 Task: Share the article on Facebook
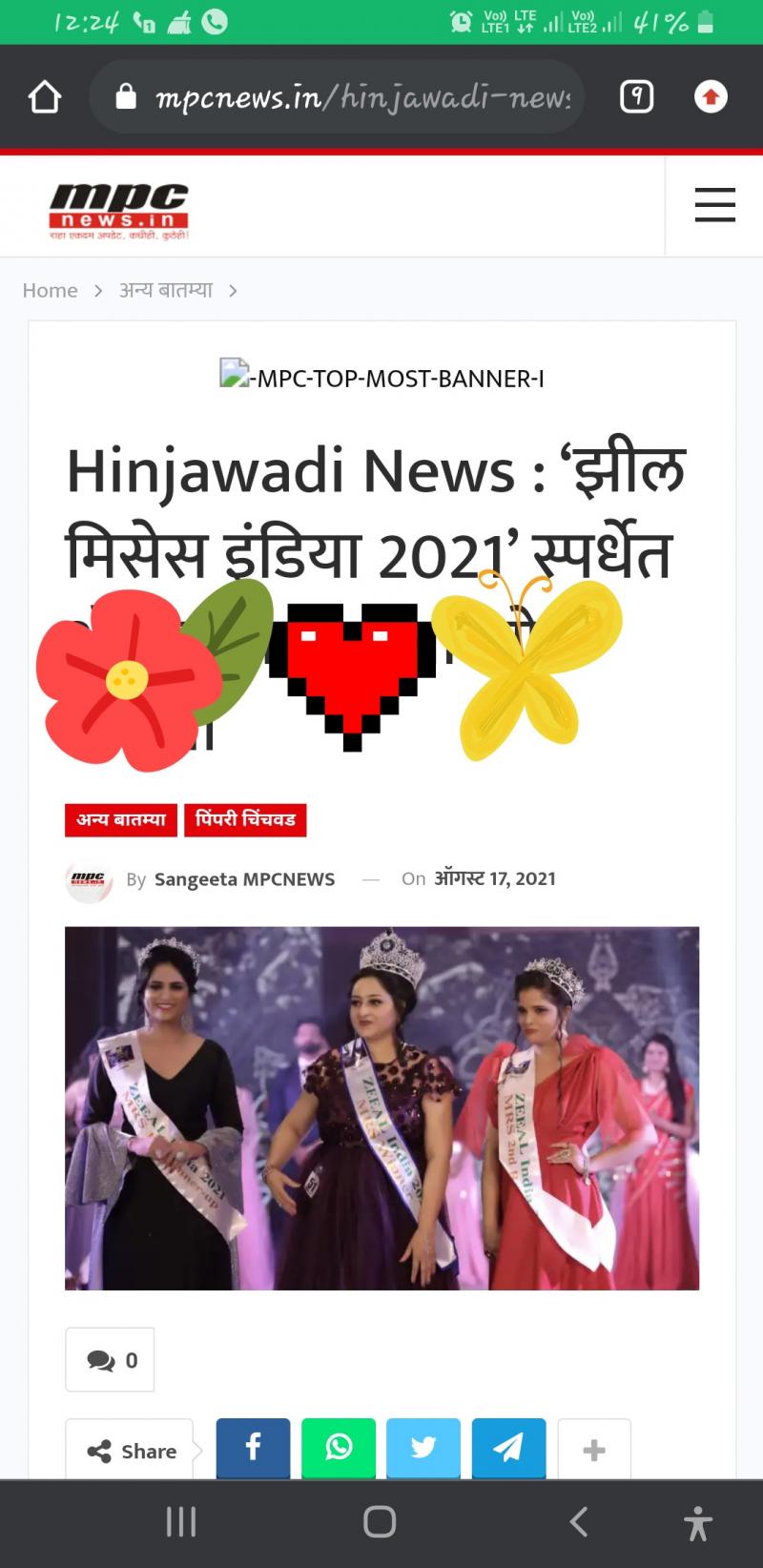click(x=253, y=1448)
